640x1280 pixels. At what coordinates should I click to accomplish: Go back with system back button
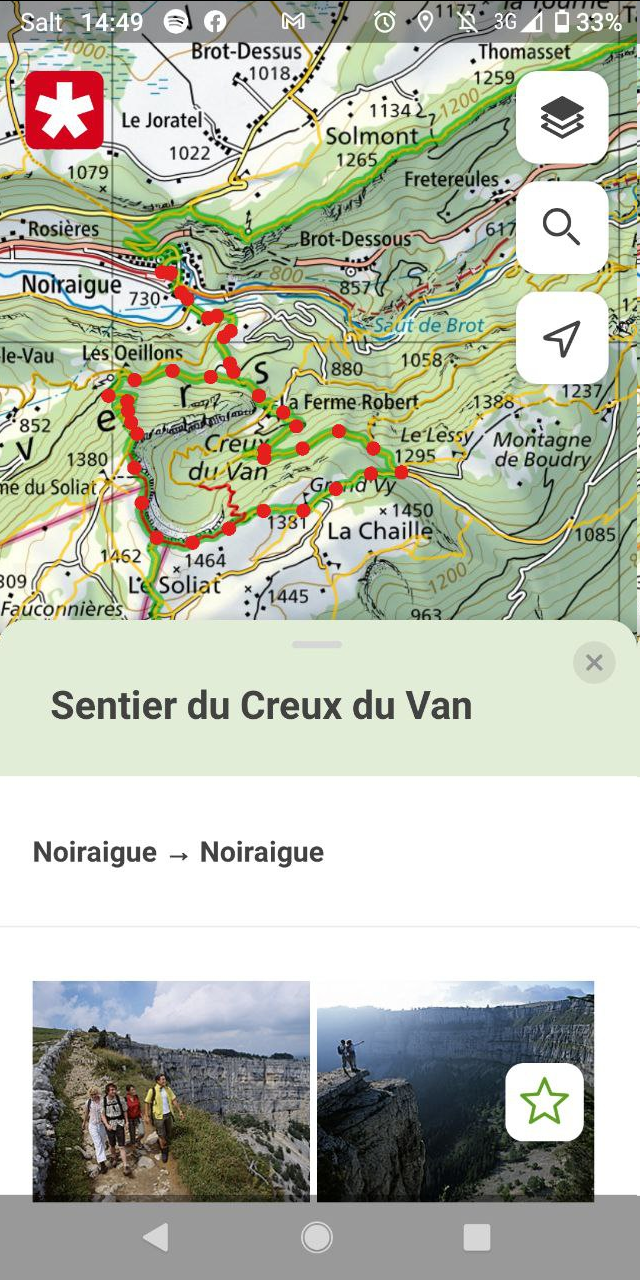(x=156, y=1238)
